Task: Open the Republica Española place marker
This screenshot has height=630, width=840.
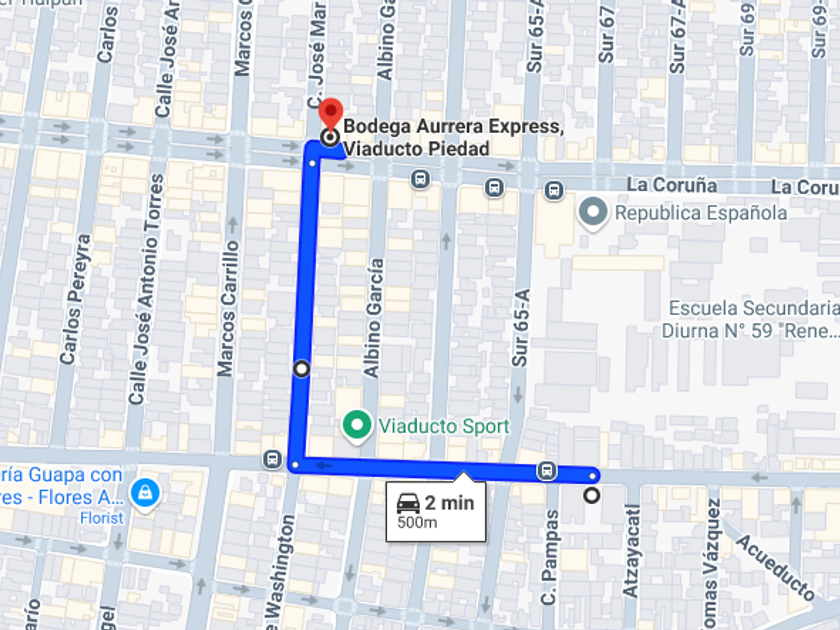Action: 592,214
